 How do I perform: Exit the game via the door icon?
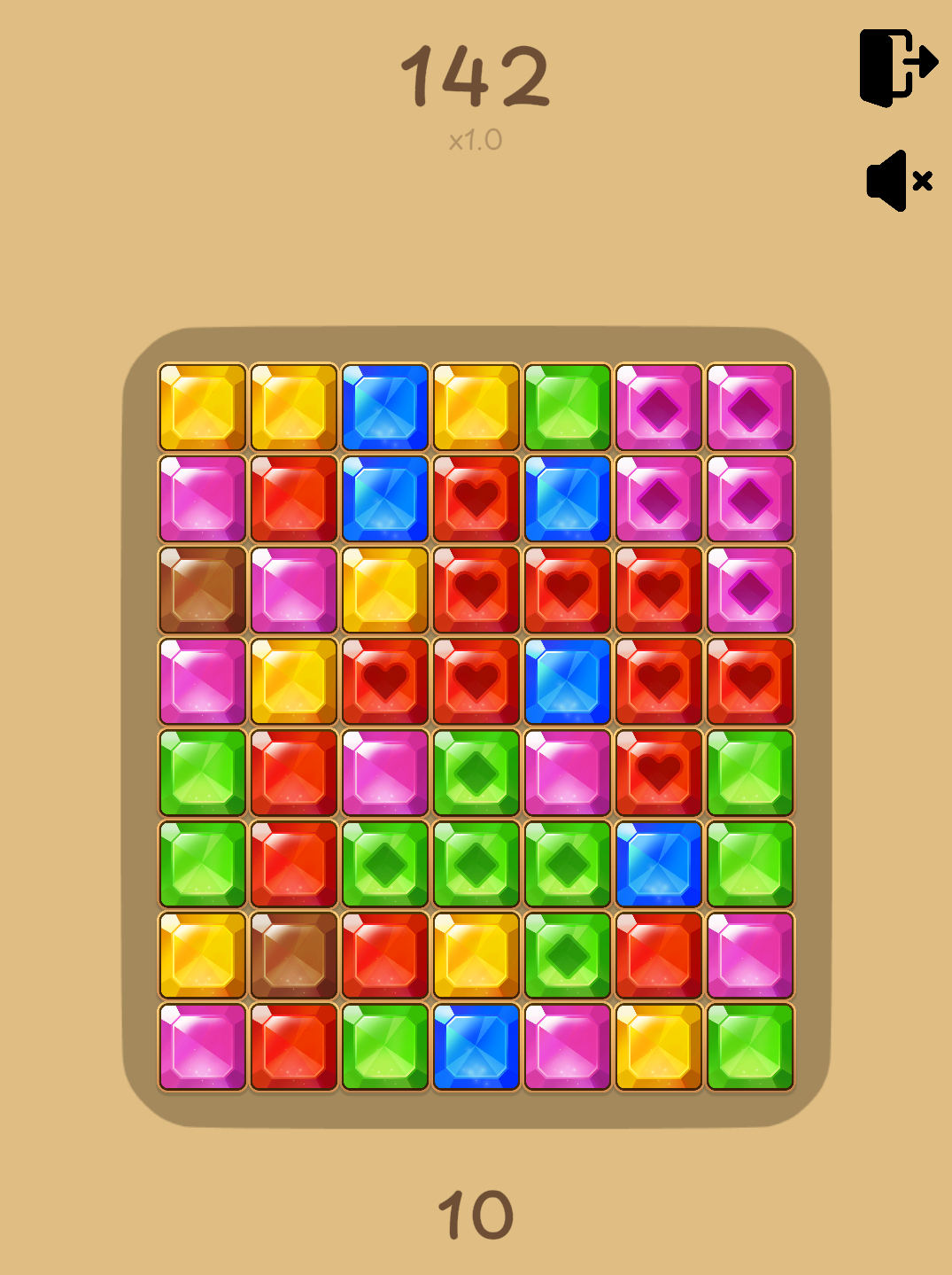(x=897, y=66)
